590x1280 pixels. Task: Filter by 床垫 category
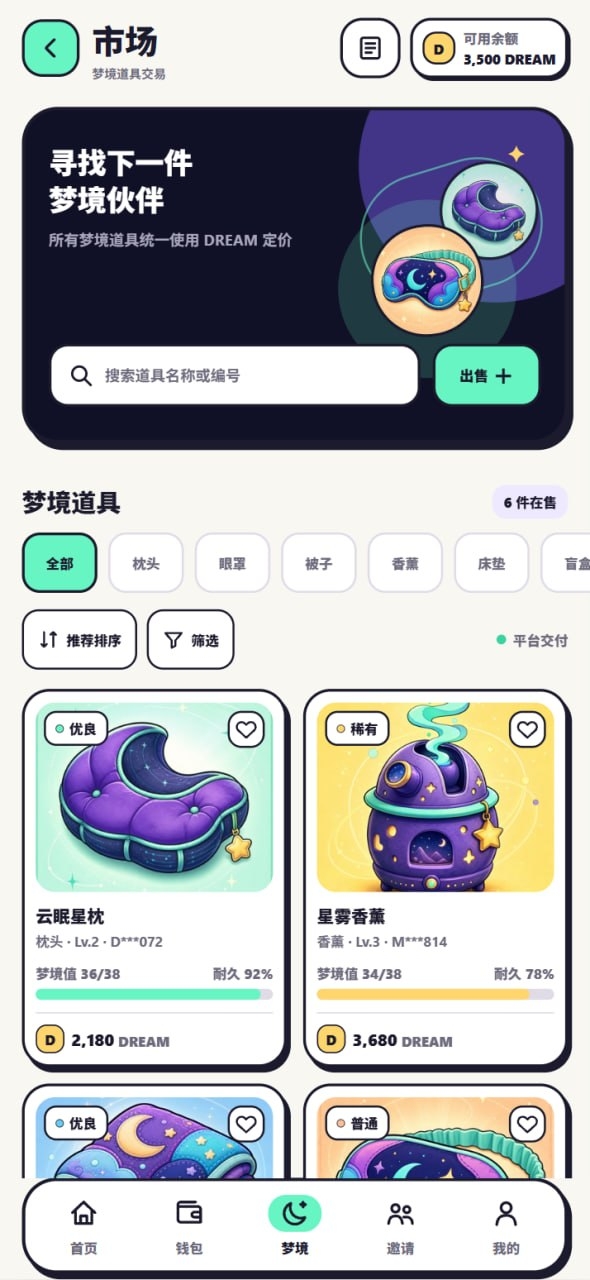491,563
